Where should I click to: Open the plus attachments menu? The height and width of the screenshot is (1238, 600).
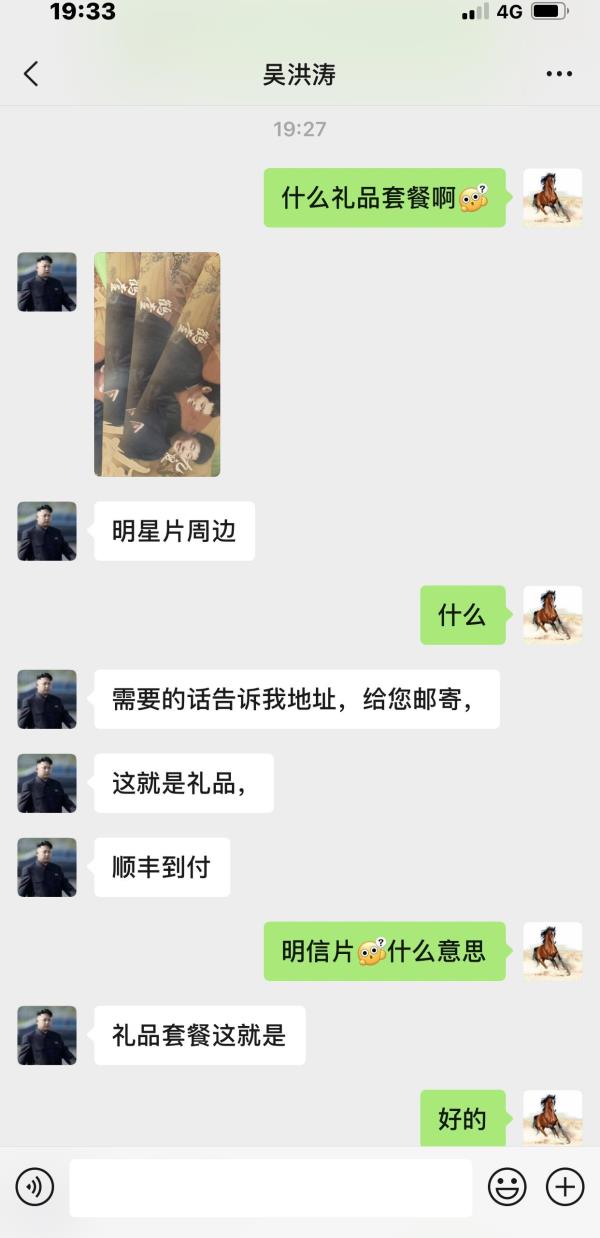[x=565, y=1187]
